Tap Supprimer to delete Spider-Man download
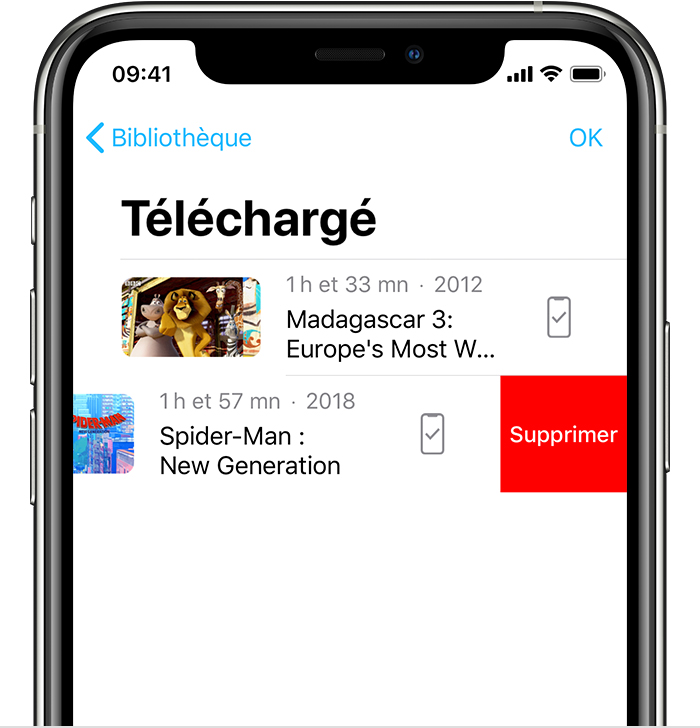Viewport: 700px width, 728px height. click(563, 435)
